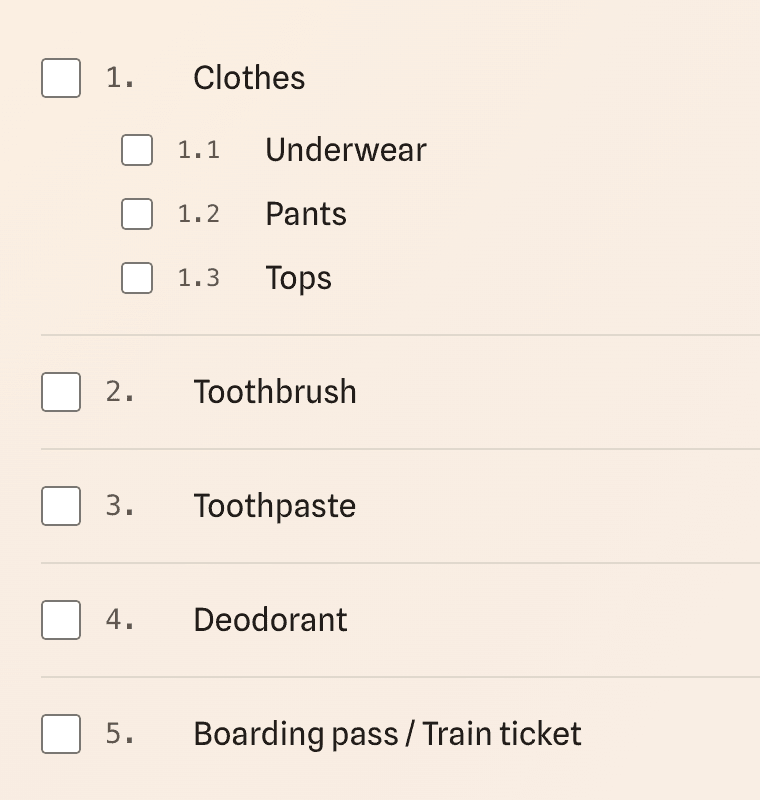Tick the Underwear checkbox
760x800 pixels.
(x=136, y=150)
